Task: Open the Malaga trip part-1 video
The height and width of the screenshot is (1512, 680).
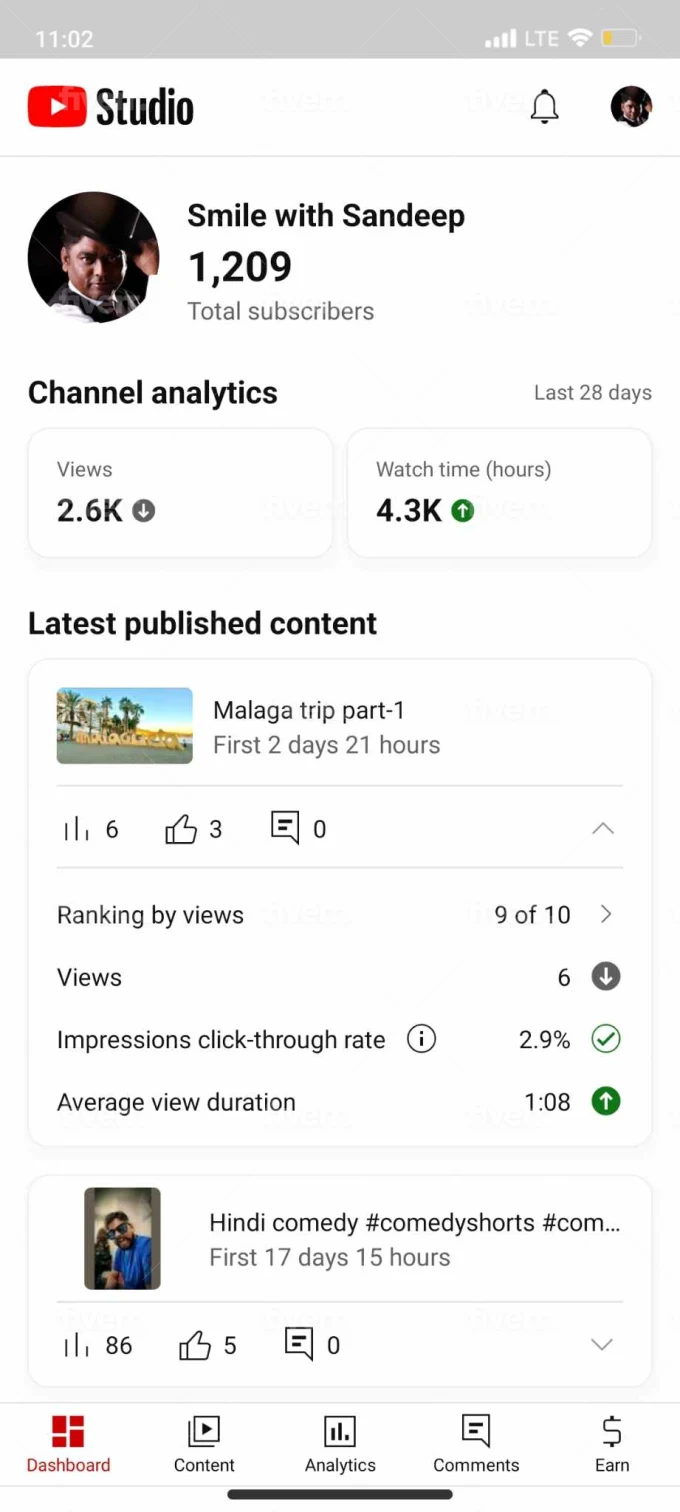Action: tap(308, 727)
